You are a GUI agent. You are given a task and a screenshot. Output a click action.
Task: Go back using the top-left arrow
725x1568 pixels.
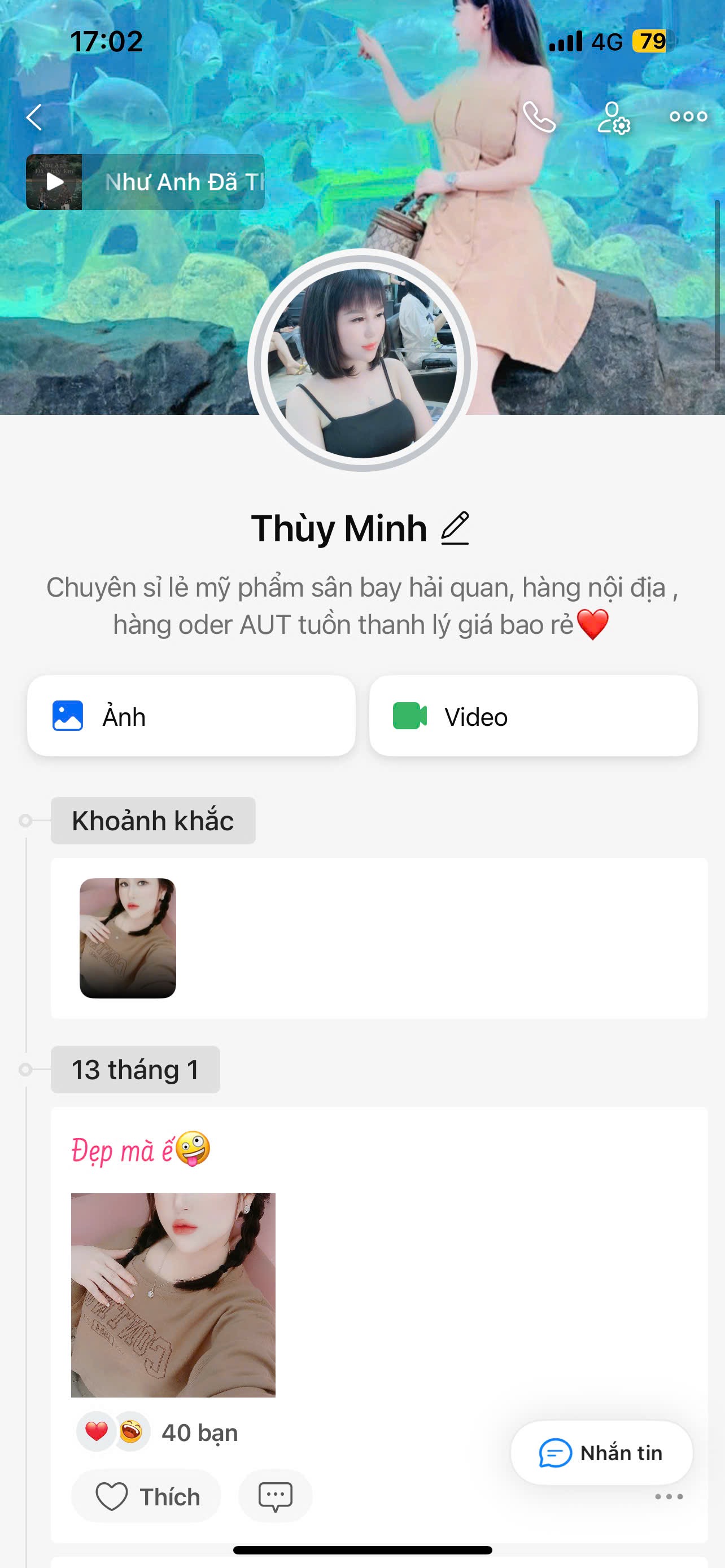pos(34,117)
